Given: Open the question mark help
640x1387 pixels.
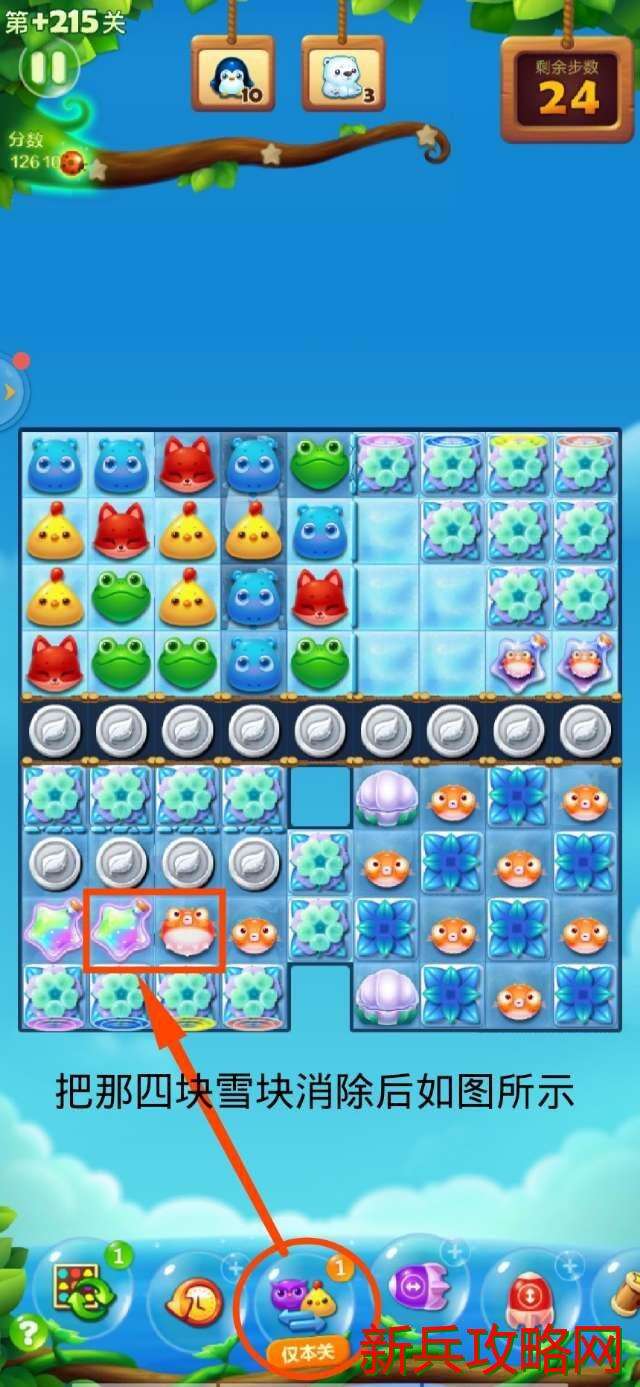Looking at the screenshot, I should (x=30, y=1333).
